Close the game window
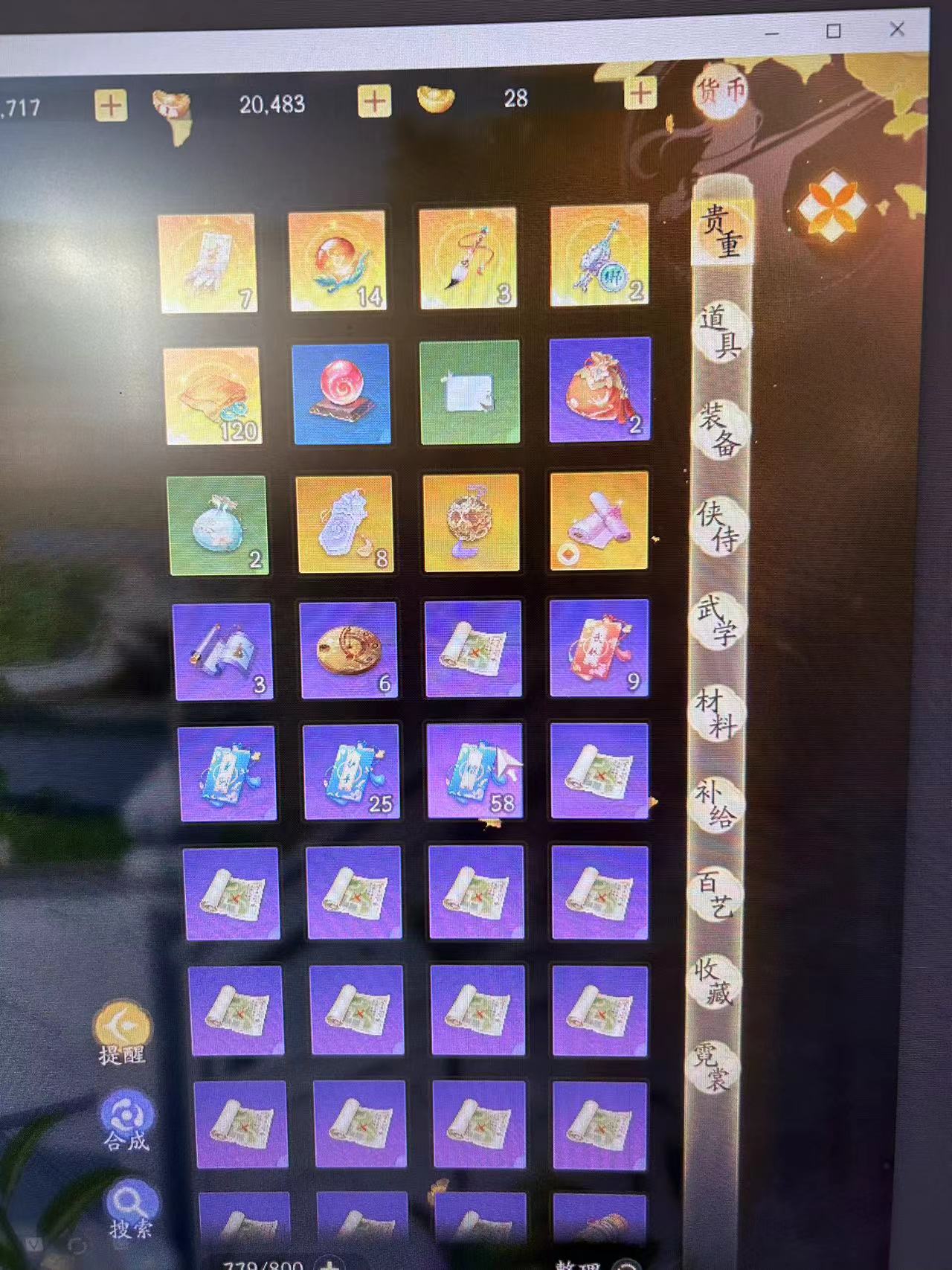This screenshot has height=1270, width=952. [x=897, y=29]
